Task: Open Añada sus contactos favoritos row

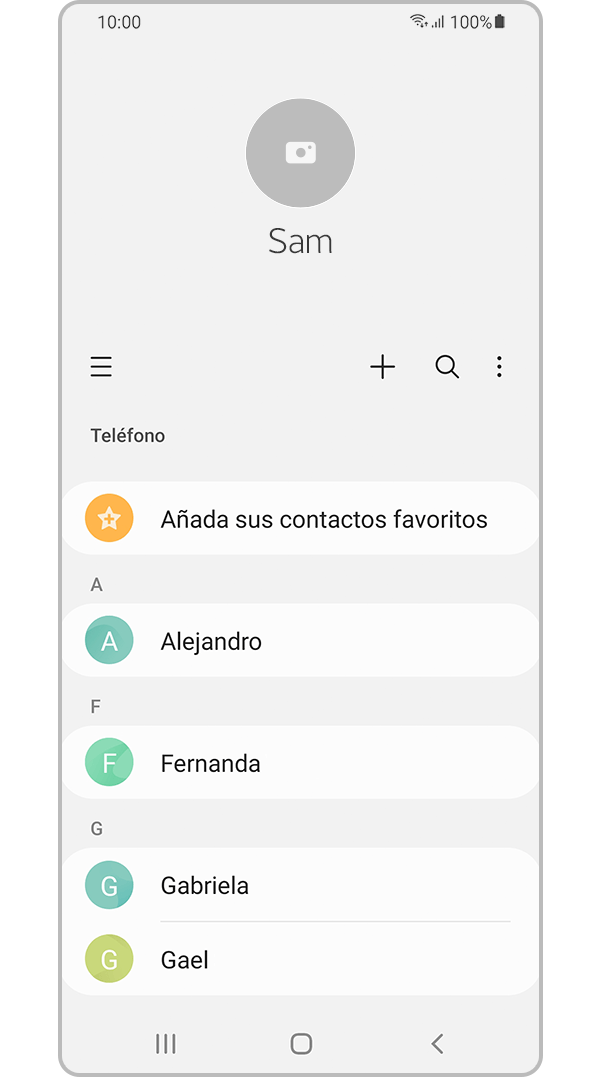Action: coord(300,519)
